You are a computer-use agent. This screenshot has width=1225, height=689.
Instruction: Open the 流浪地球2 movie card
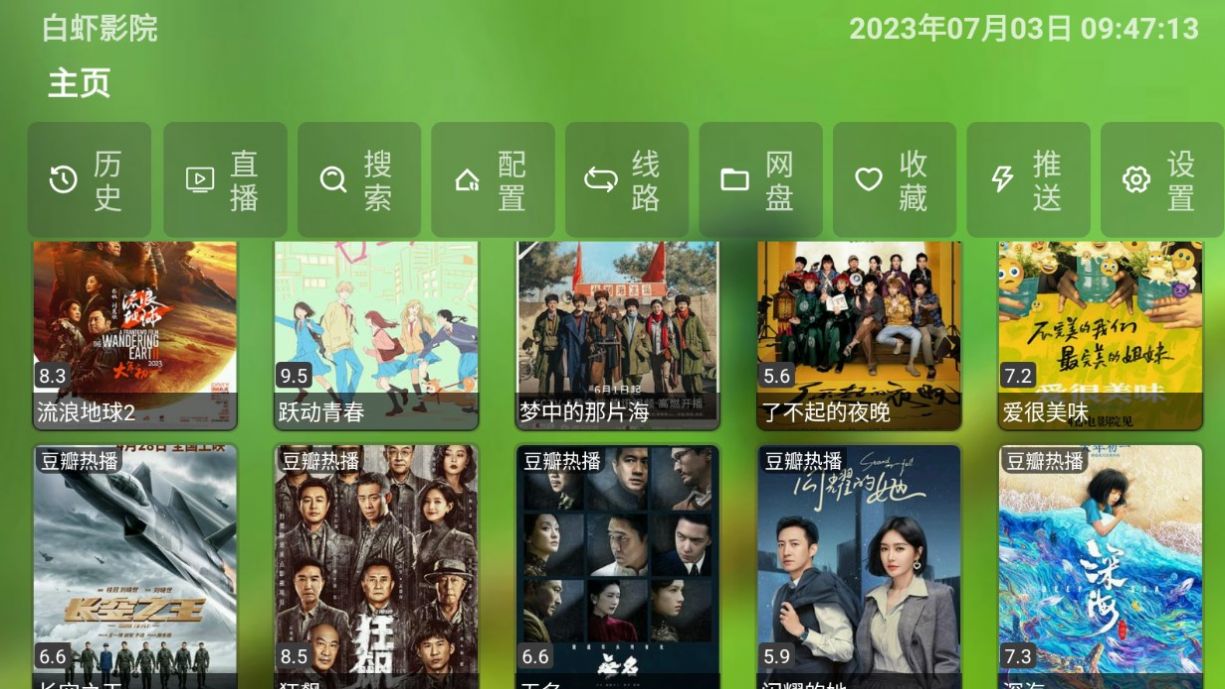135,335
